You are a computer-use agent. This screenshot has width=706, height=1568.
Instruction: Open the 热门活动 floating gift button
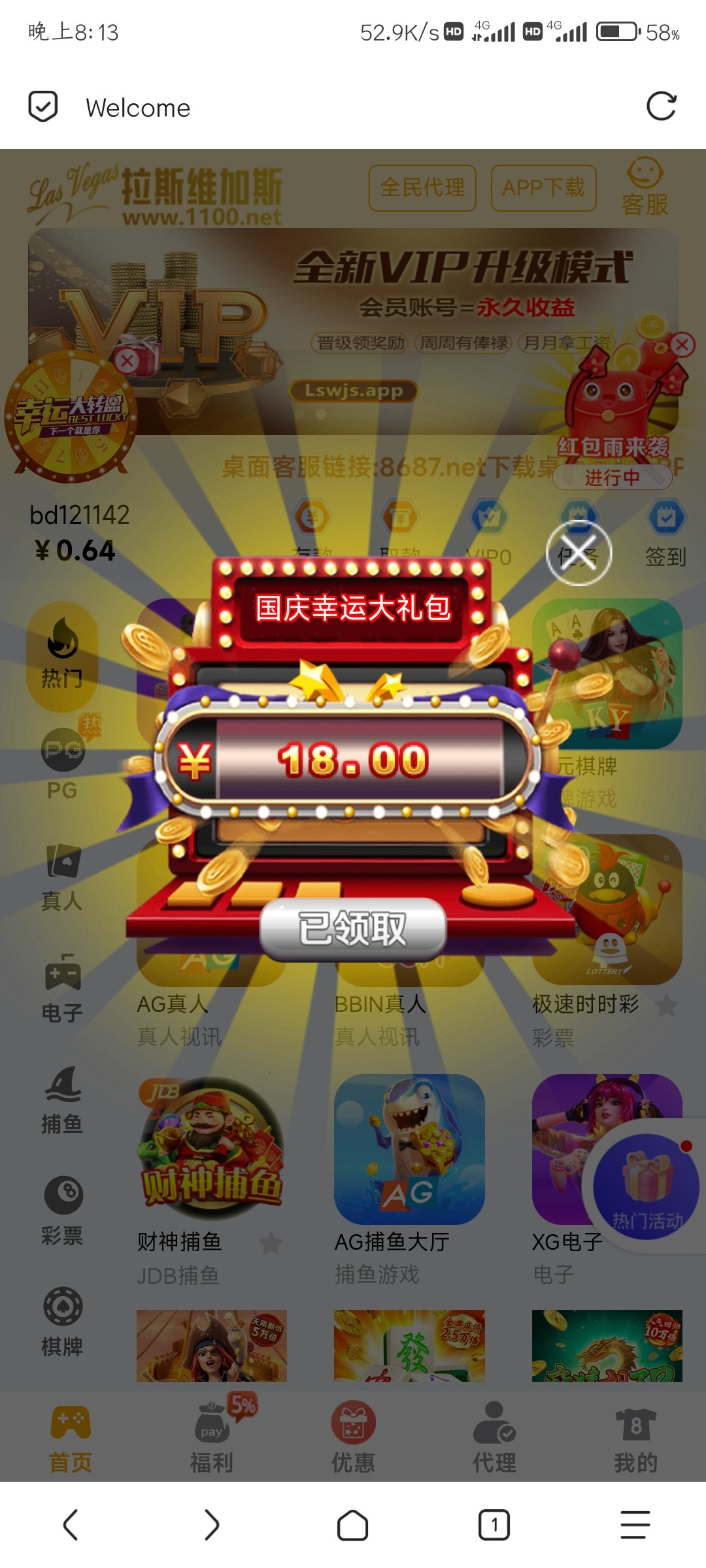pos(646,1186)
